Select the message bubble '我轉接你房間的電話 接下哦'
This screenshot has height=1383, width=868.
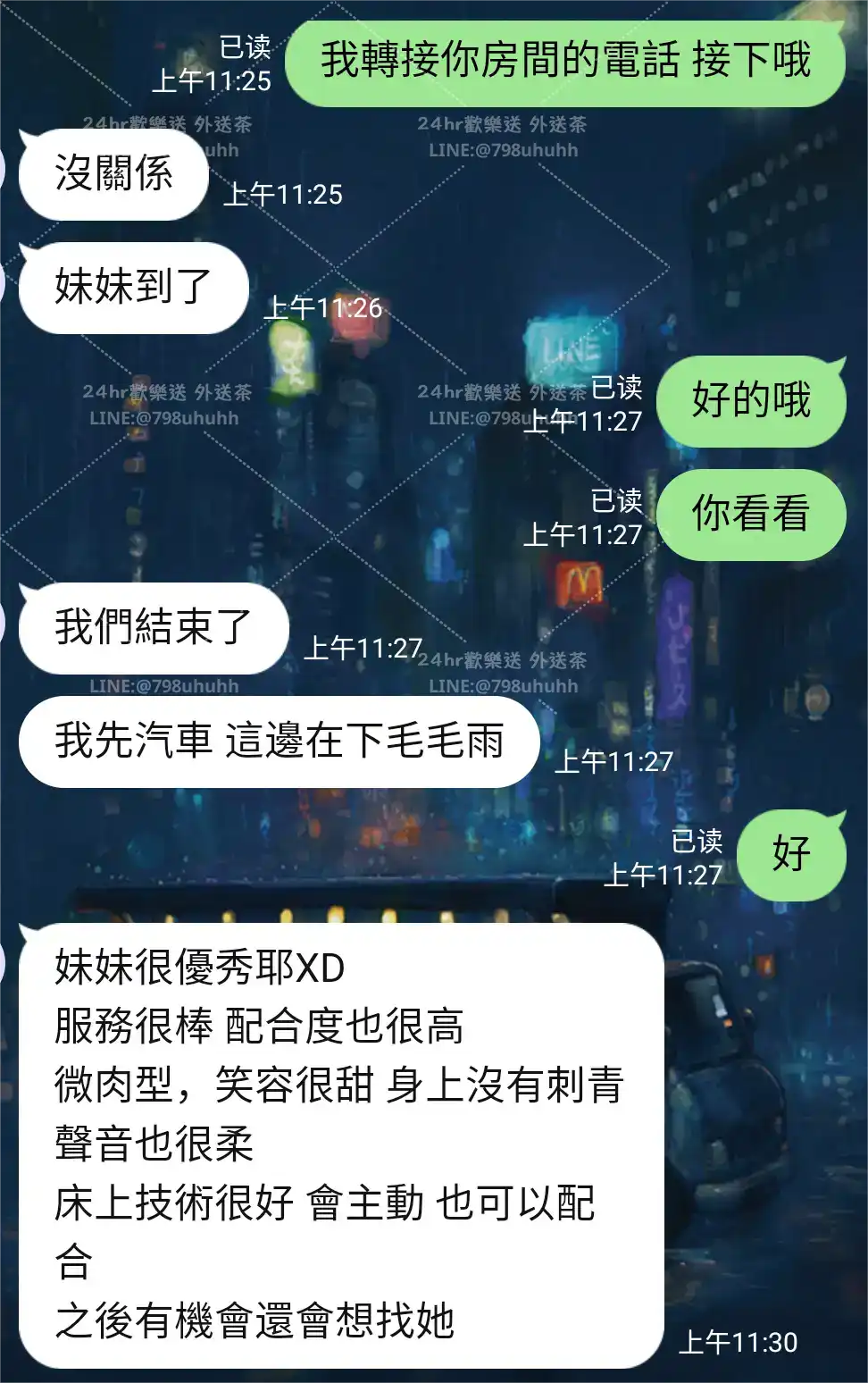point(569,60)
